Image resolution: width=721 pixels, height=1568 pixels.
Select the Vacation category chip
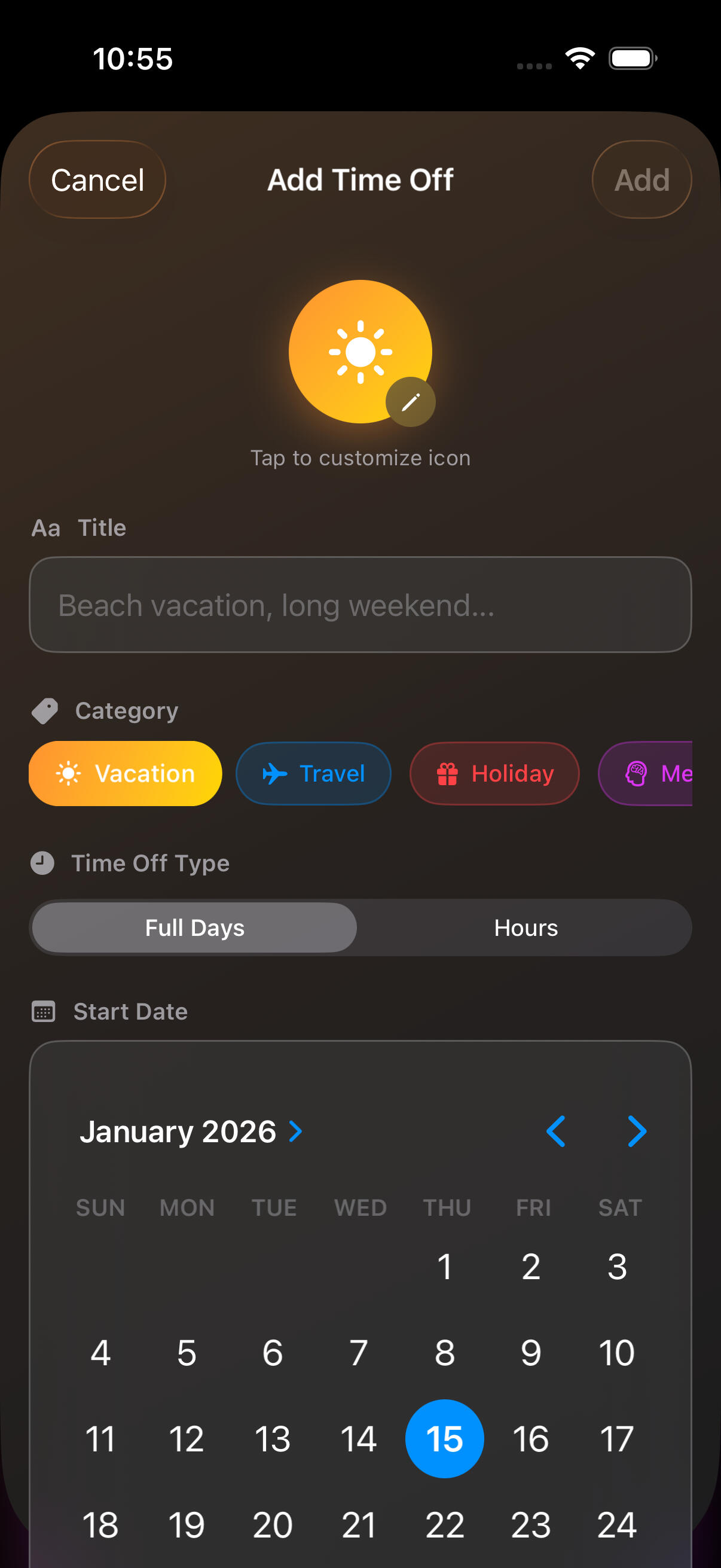click(x=126, y=774)
